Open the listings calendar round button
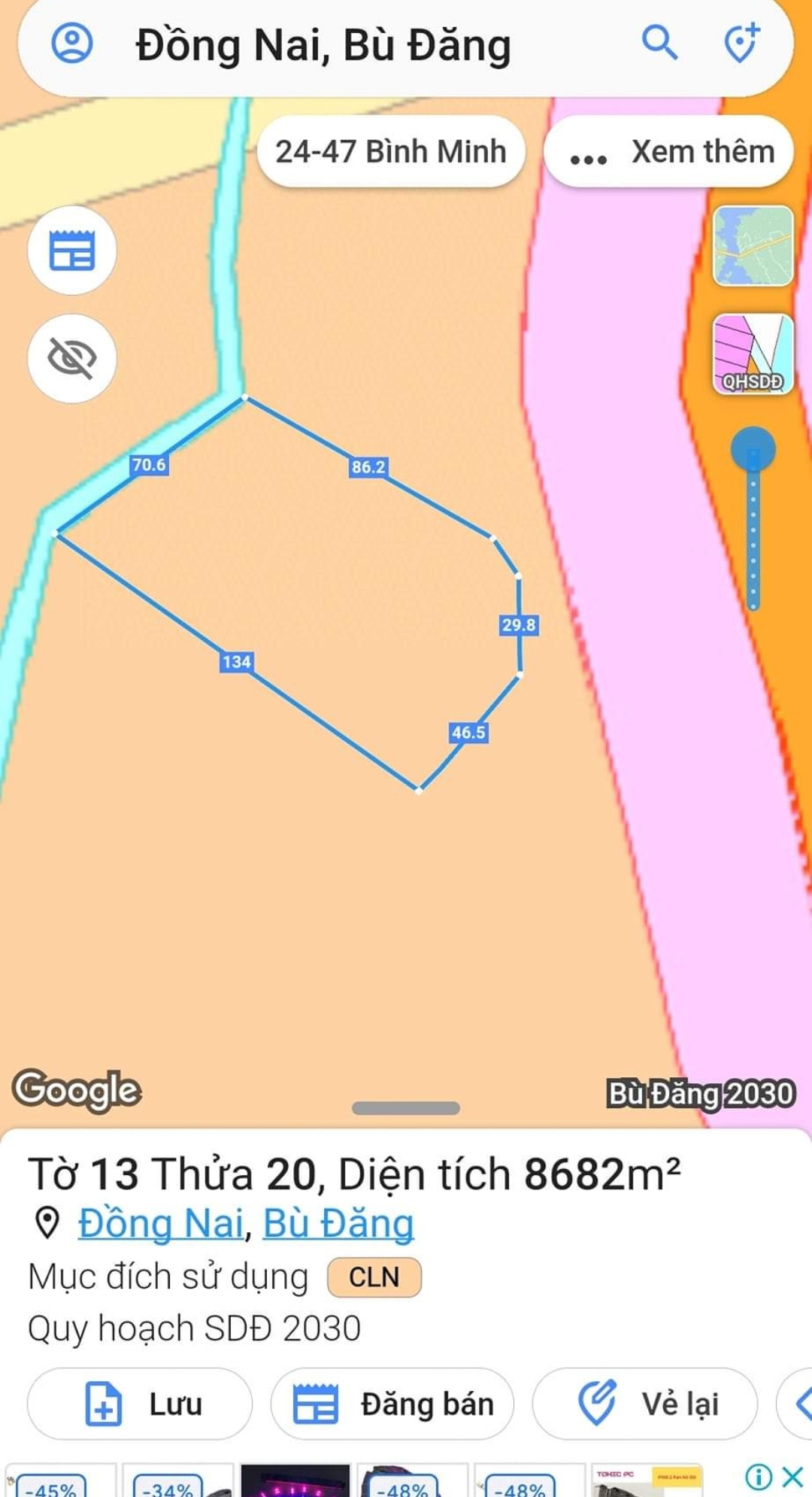This screenshot has height=1497, width=812. [x=72, y=250]
